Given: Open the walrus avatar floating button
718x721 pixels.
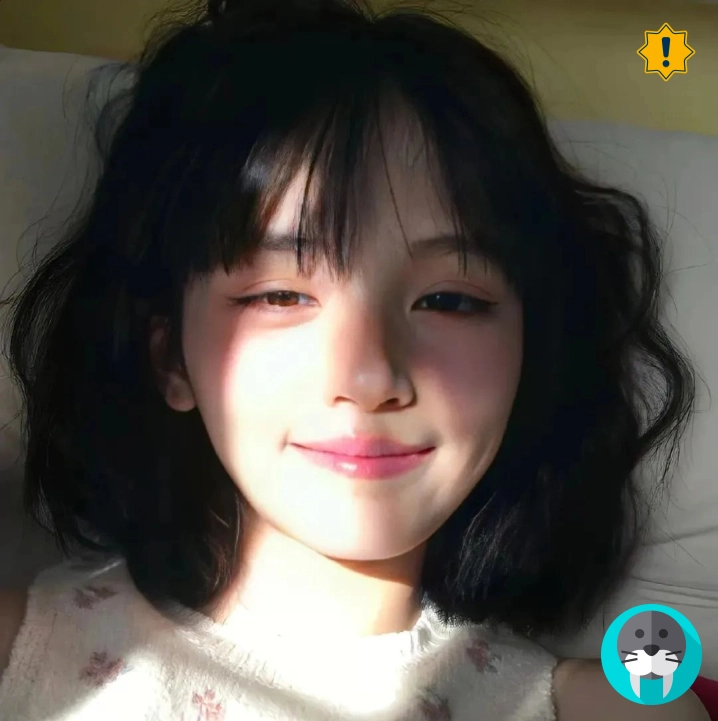Looking at the screenshot, I should pyautogui.click(x=651, y=654).
